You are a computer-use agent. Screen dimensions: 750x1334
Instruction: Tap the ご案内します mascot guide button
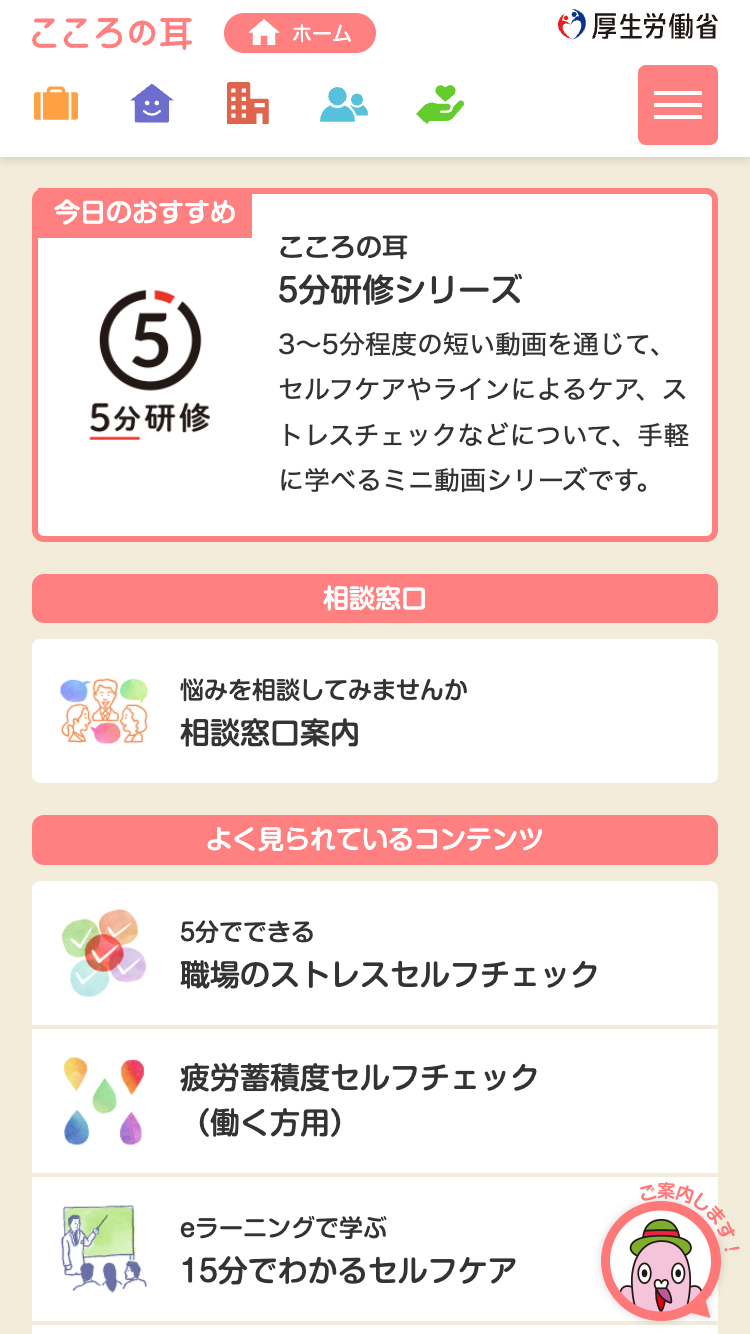point(662,1260)
